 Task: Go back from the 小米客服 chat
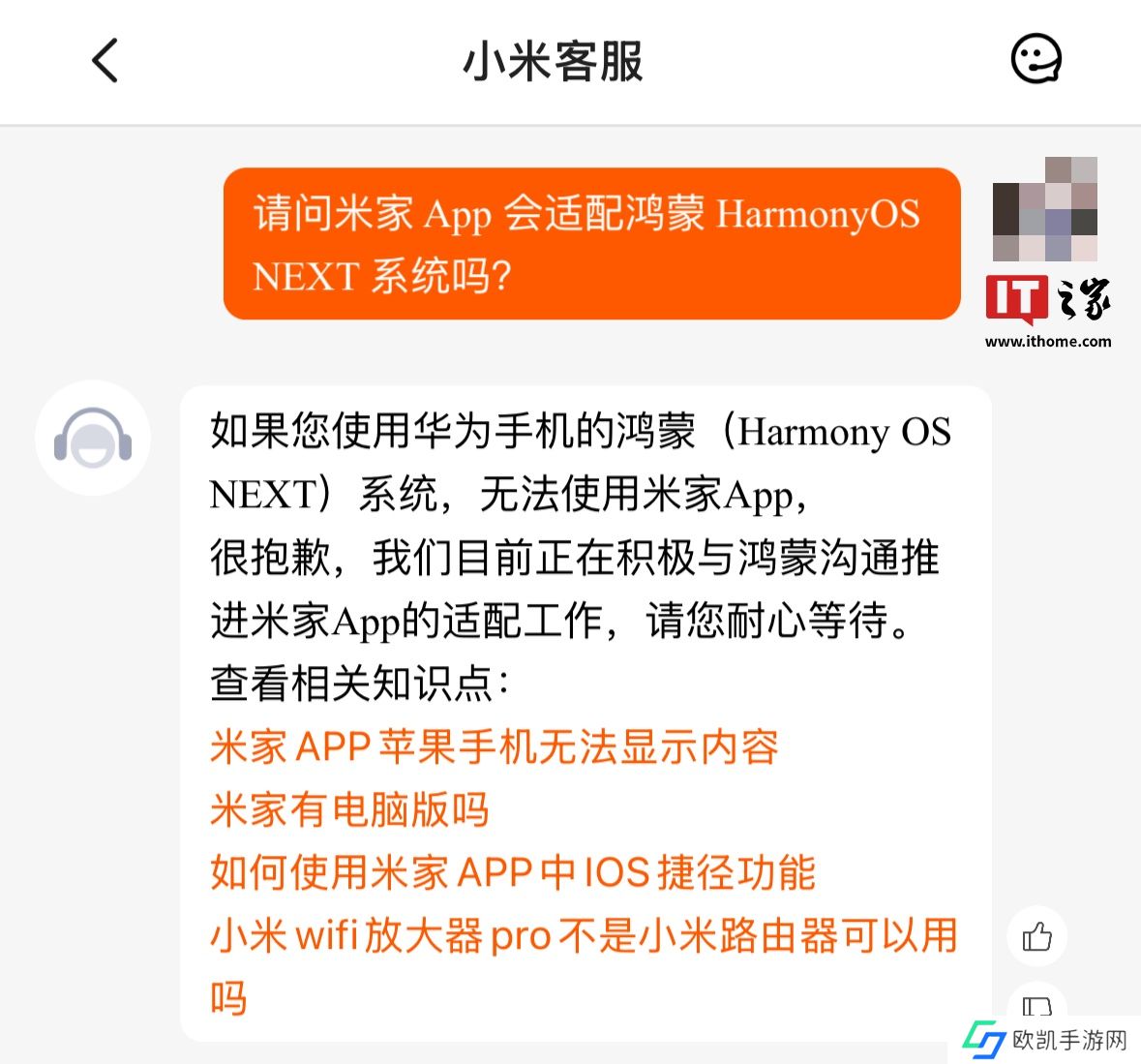pyautogui.click(x=105, y=61)
